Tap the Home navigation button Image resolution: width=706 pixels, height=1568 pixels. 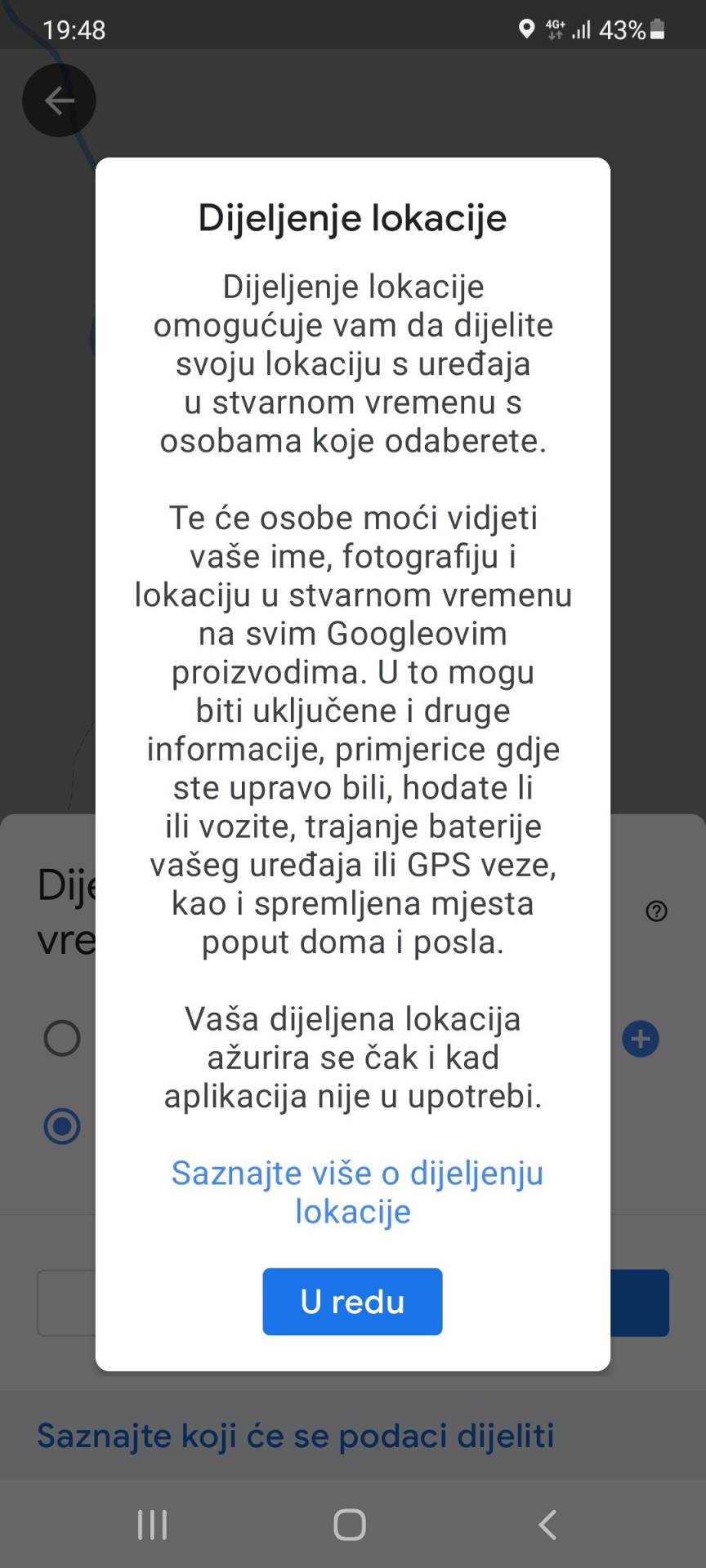point(351,1523)
